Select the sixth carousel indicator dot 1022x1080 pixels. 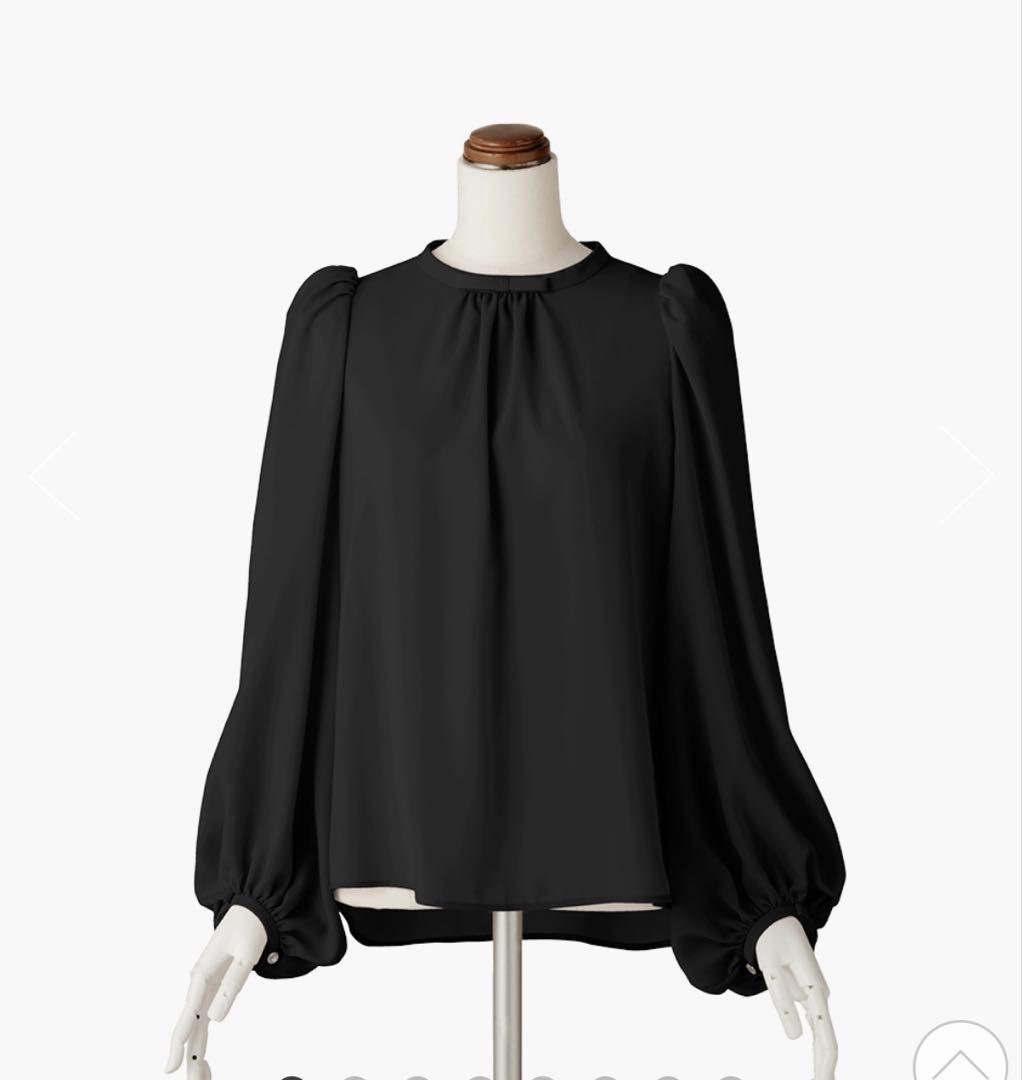(602, 1077)
